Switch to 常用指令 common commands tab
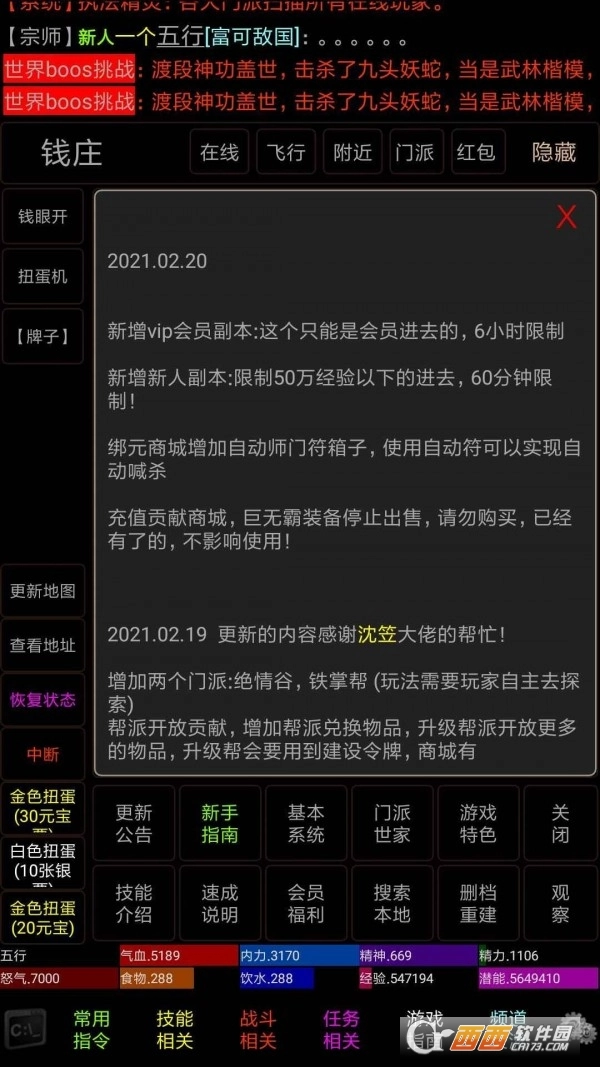The width and height of the screenshot is (600, 1067). [x=92, y=1029]
